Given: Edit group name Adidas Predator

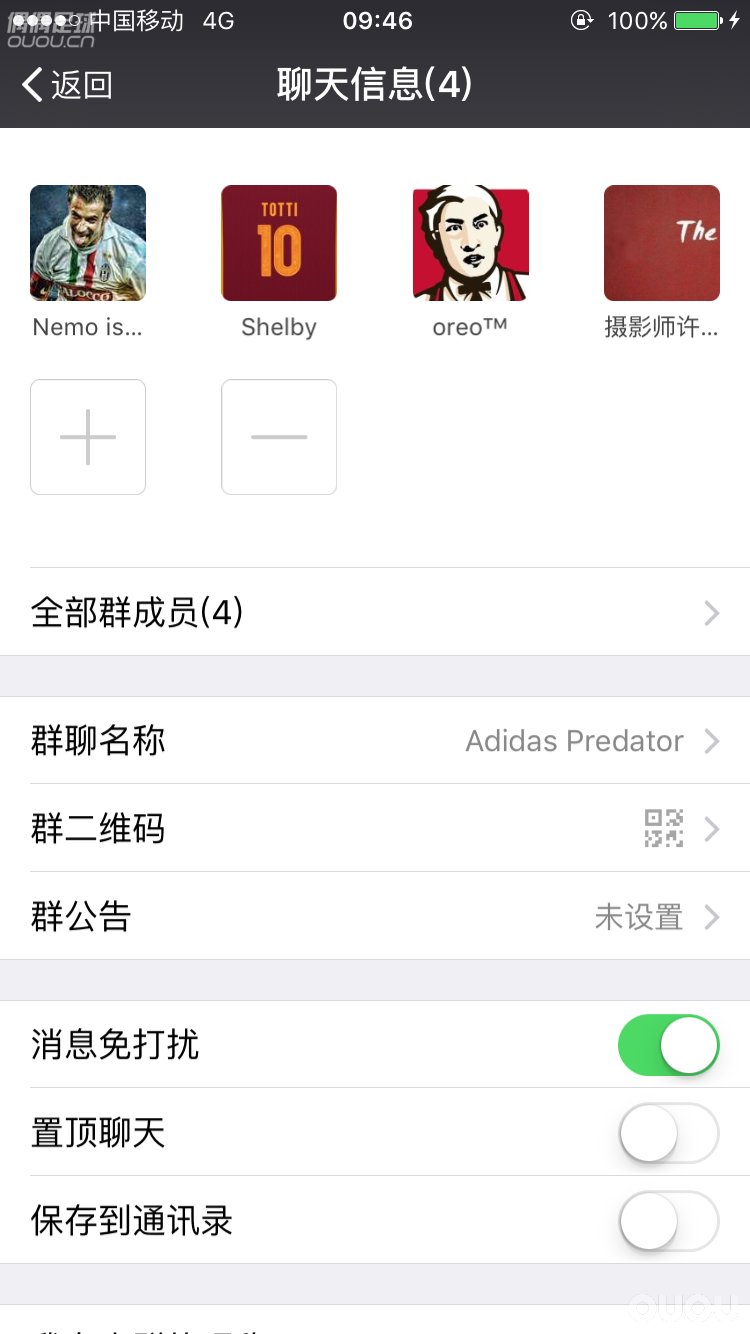Looking at the screenshot, I should point(574,741).
